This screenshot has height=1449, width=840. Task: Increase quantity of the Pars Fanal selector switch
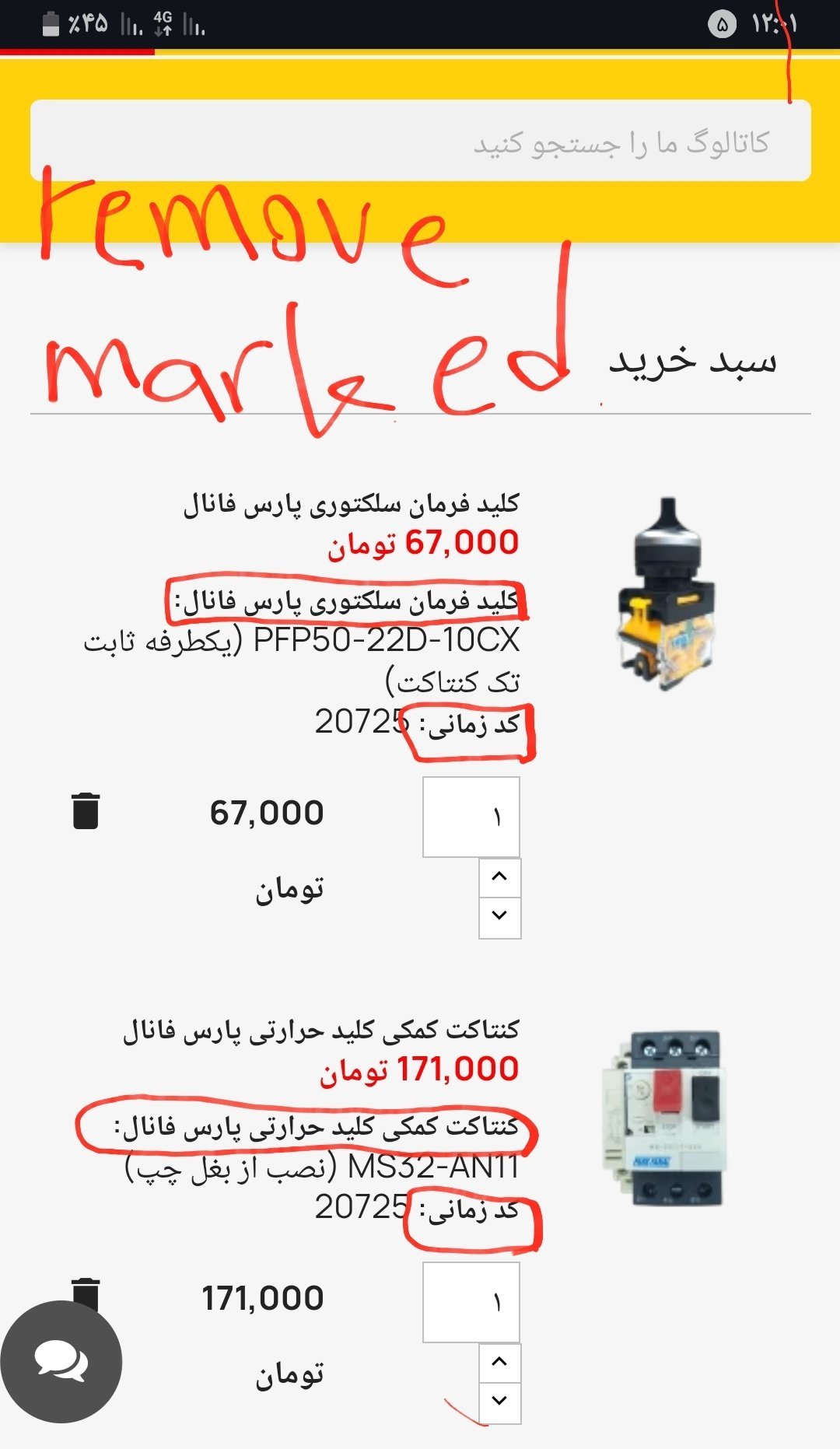(499, 877)
